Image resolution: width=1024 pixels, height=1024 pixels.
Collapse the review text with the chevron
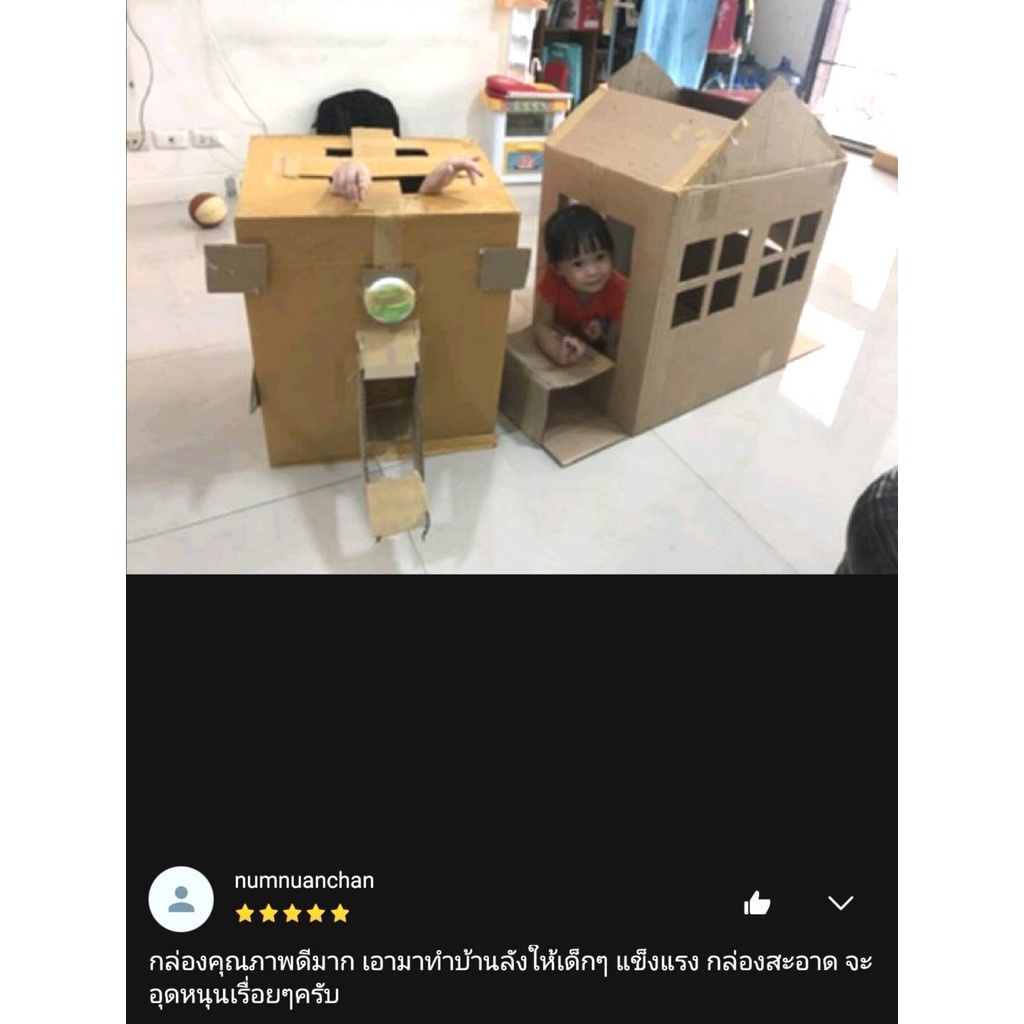click(x=840, y=903)
